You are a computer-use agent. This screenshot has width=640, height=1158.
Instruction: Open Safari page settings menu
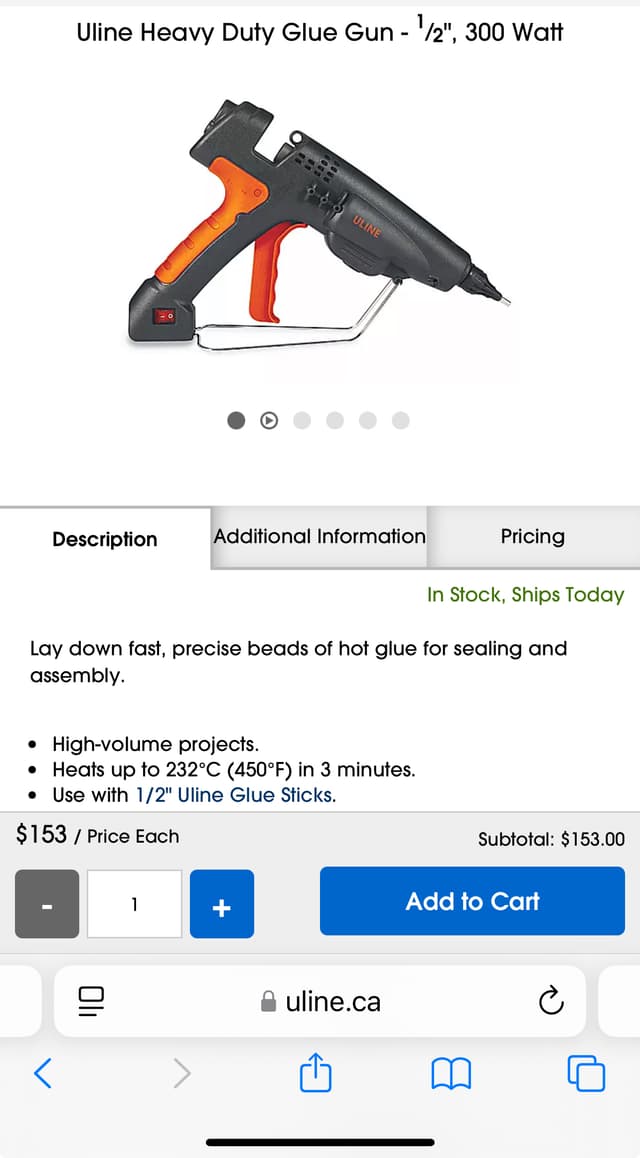[91, 1001]
